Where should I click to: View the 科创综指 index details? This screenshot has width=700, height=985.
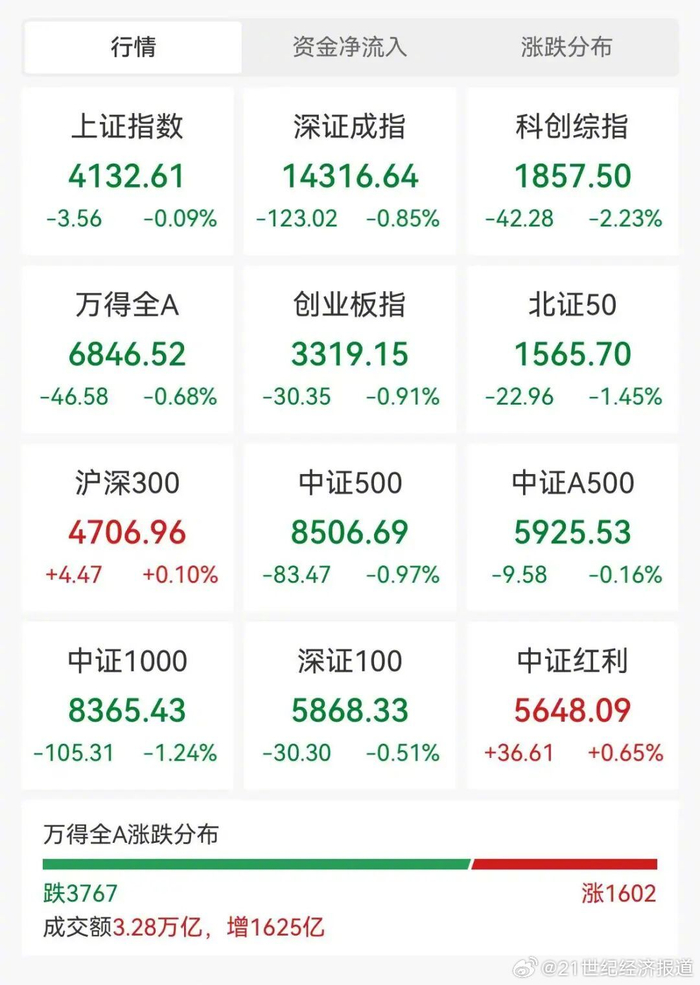tap(573, 172)
